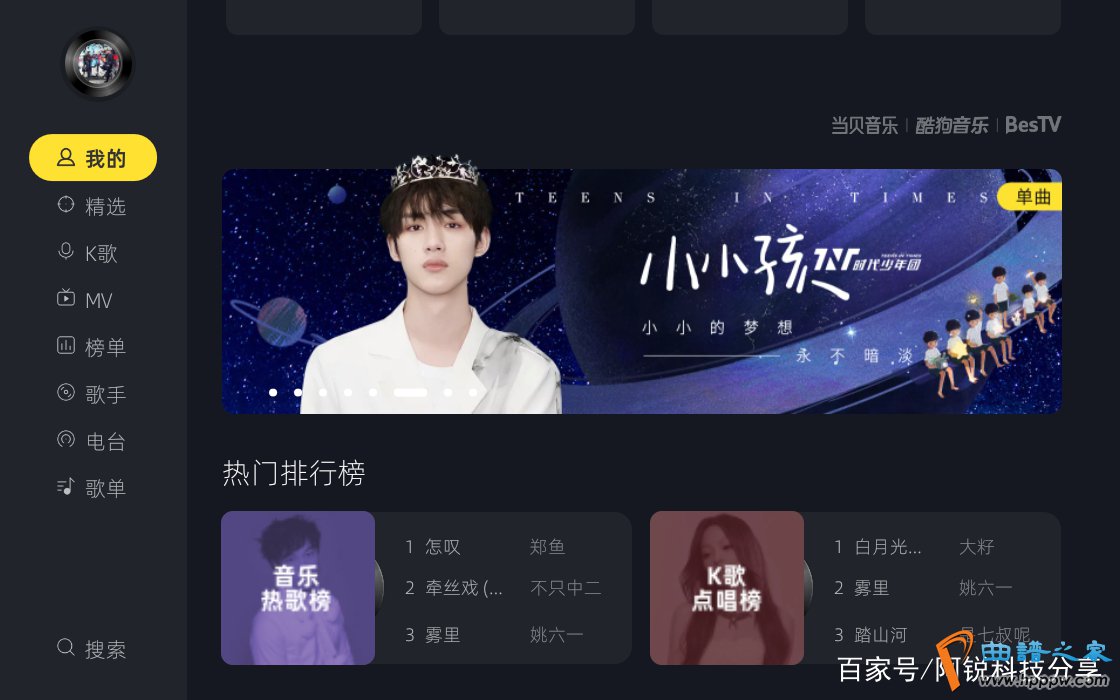
Task: Open the profile avatar
Action: pos(98,64)
